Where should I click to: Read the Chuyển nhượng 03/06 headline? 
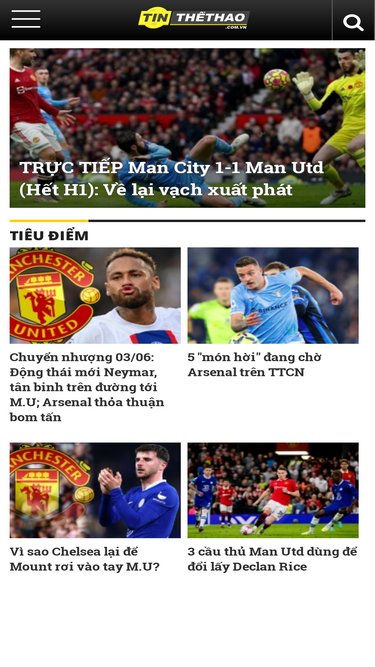coord(87,387)
